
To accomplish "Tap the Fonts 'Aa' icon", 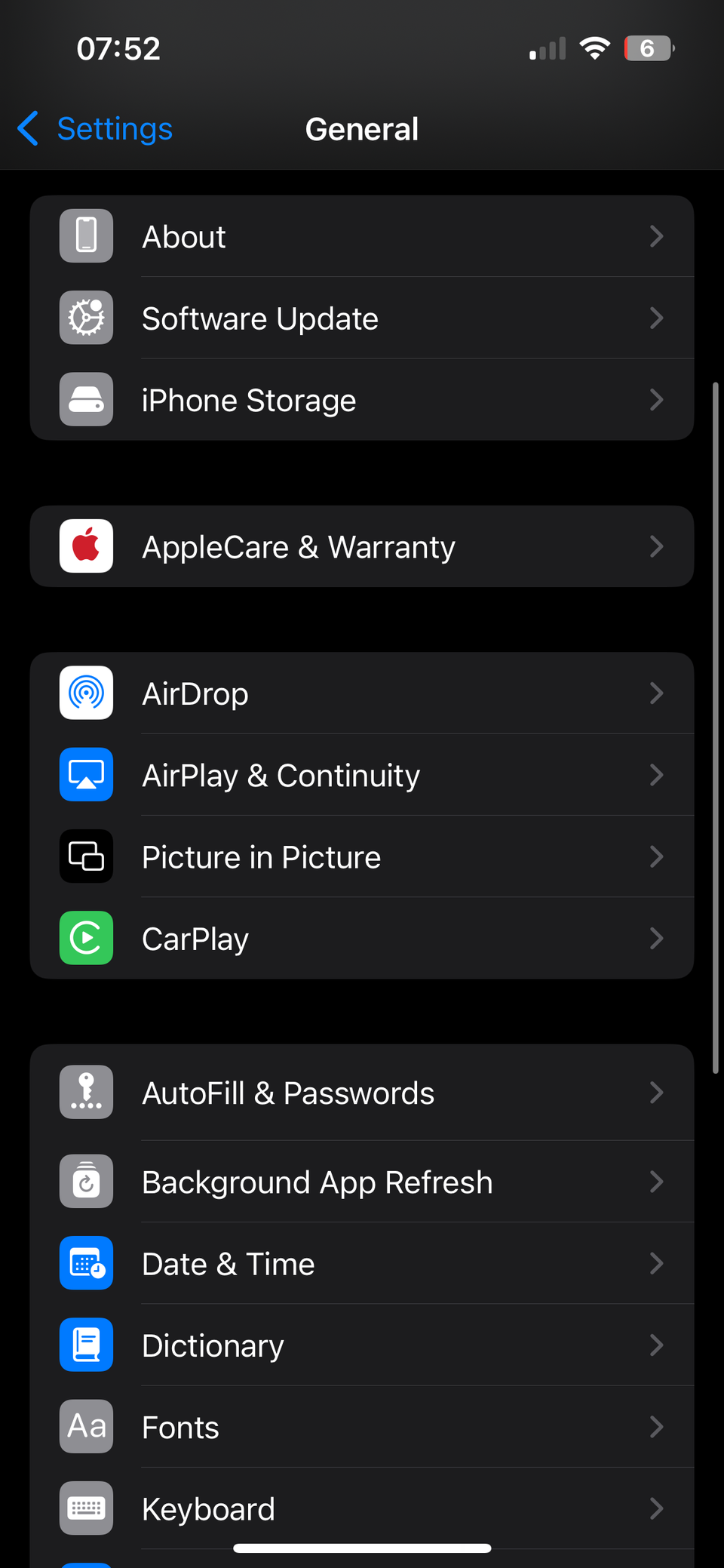I will pyautogui.click(x=86, y=1426).
